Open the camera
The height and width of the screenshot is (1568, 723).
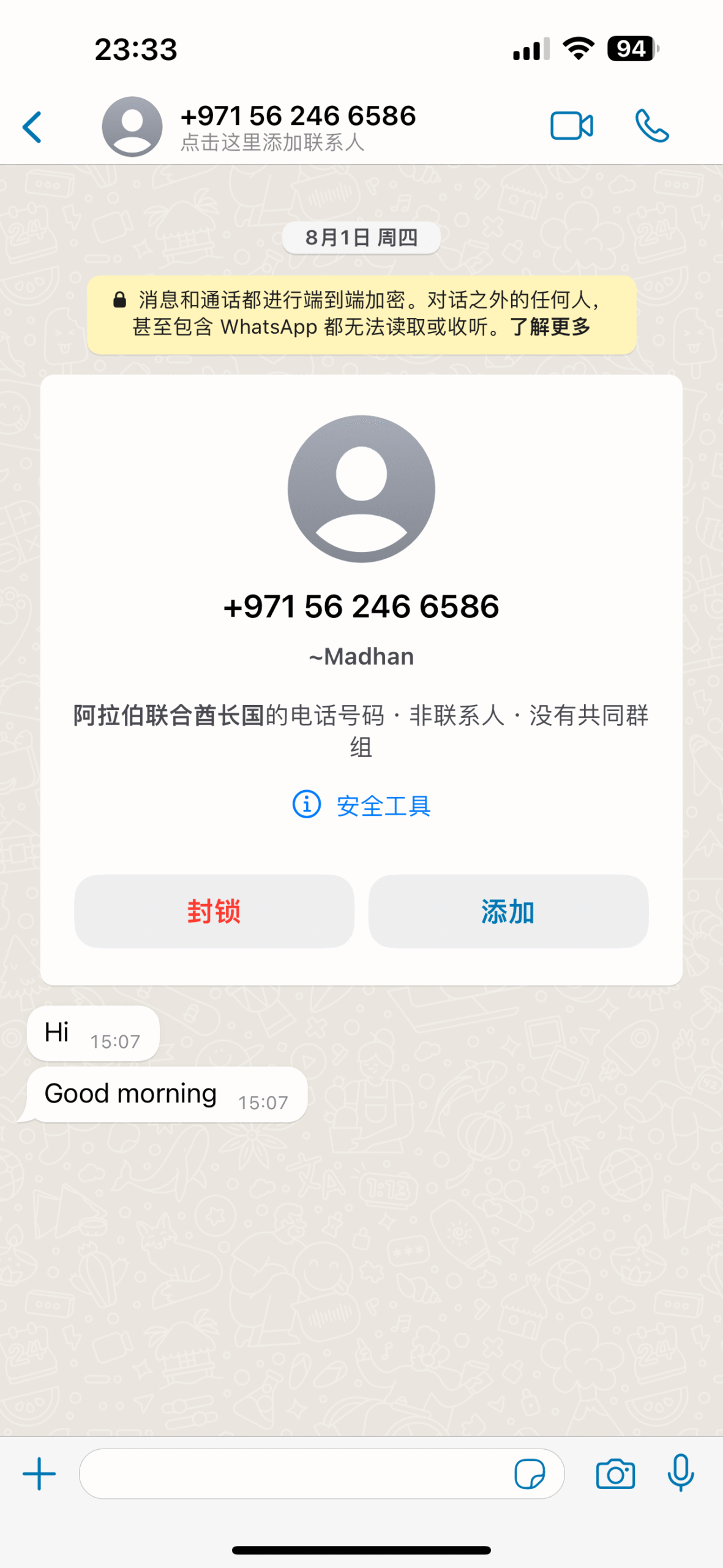pos(615,1474)
